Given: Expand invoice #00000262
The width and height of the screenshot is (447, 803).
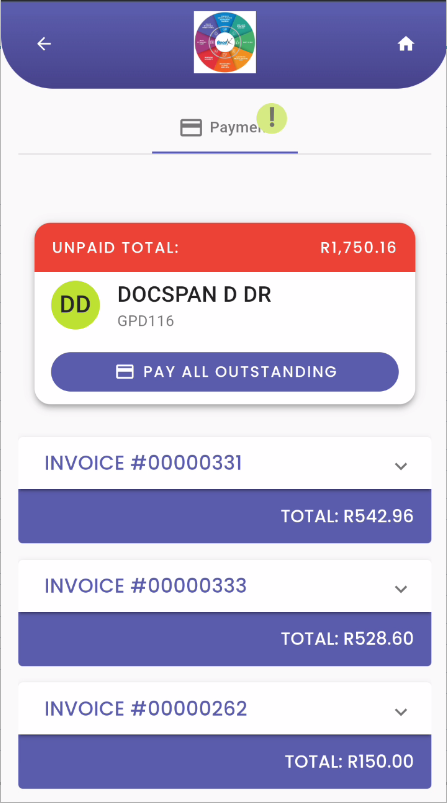Looking at the screenshot, I should tap(225, 709).
